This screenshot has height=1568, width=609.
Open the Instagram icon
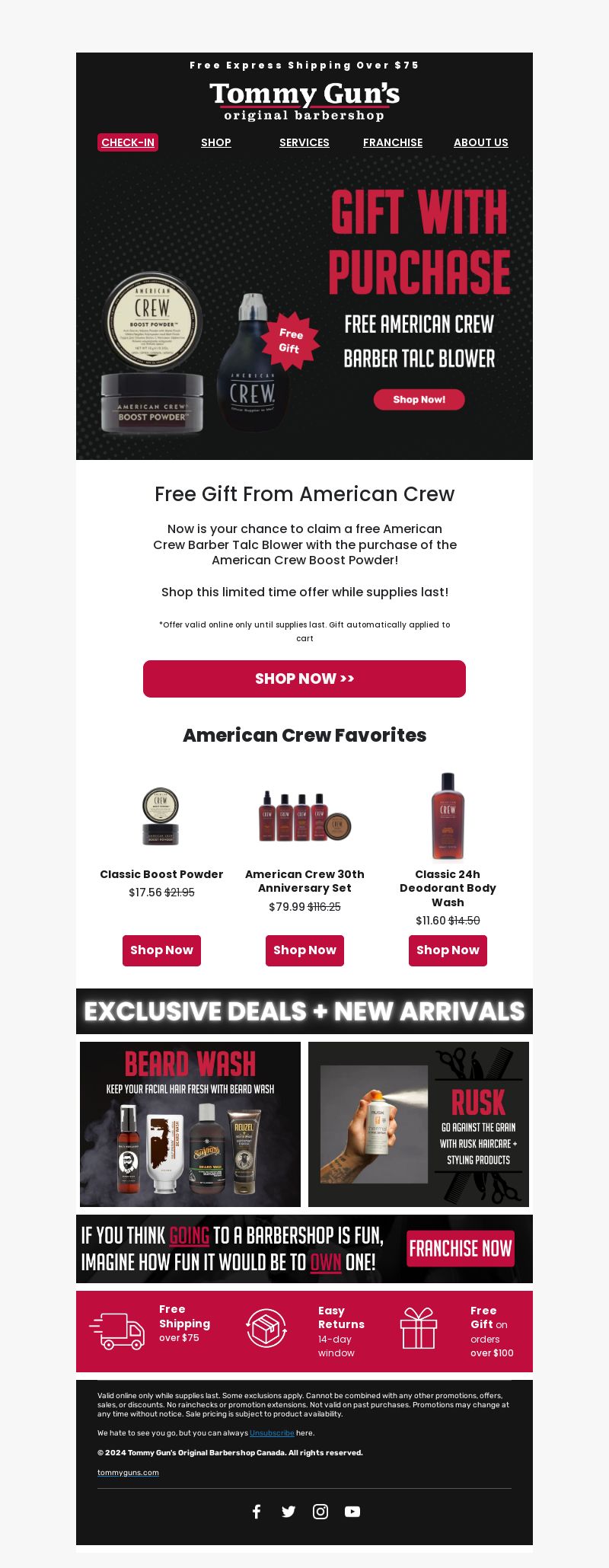click(320, 1512)
